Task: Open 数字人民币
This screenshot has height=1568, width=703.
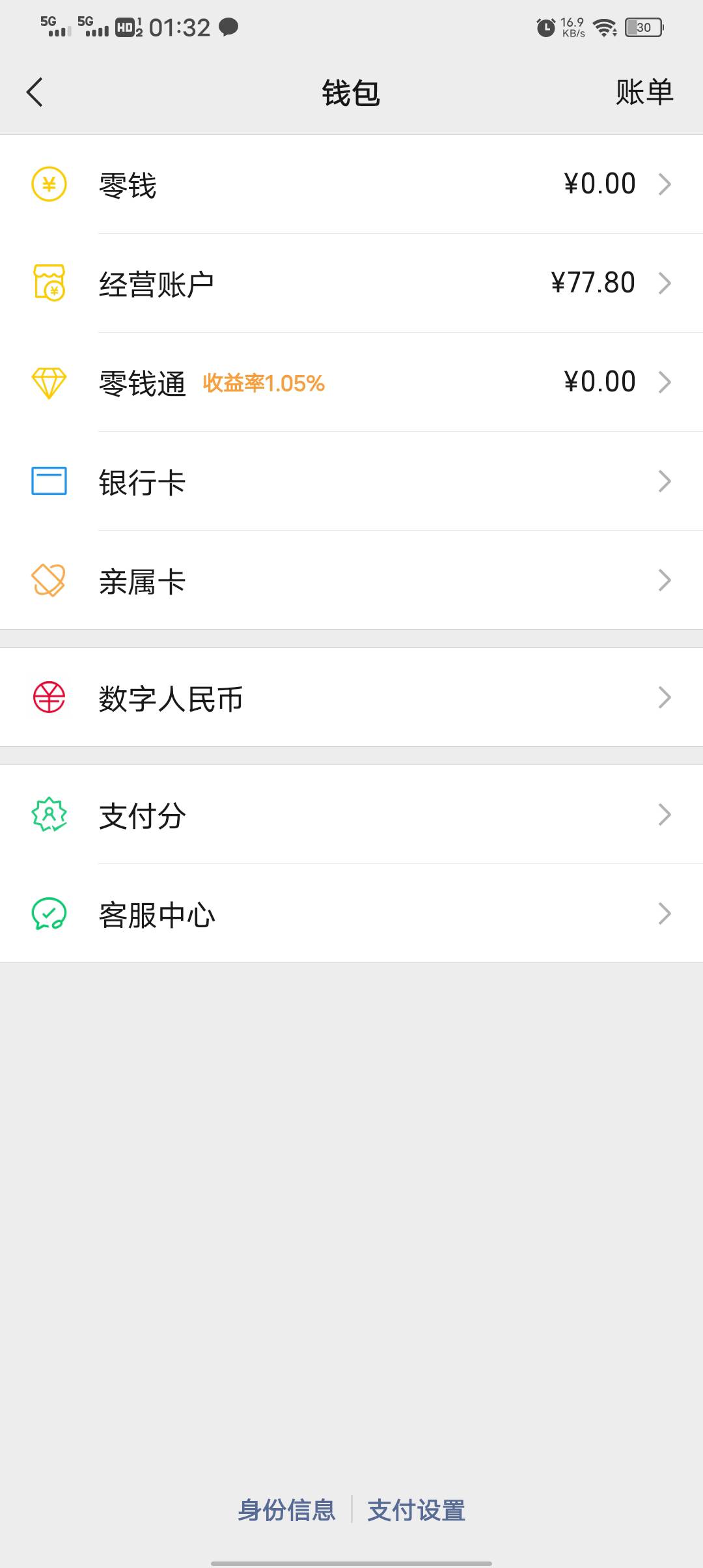Action: tap(351, 697)
